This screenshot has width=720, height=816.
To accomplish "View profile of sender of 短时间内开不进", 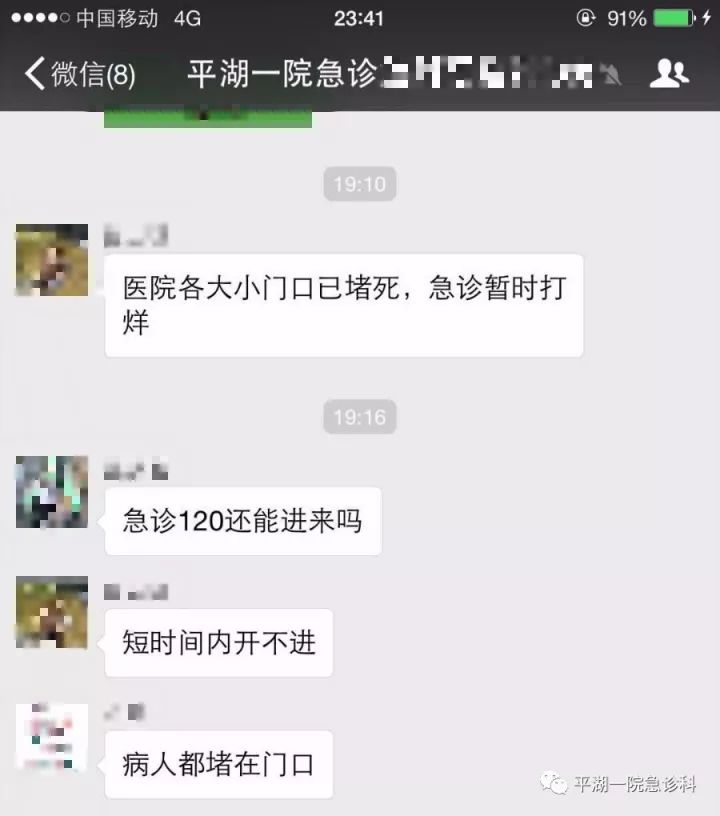I will coord(51,612).
